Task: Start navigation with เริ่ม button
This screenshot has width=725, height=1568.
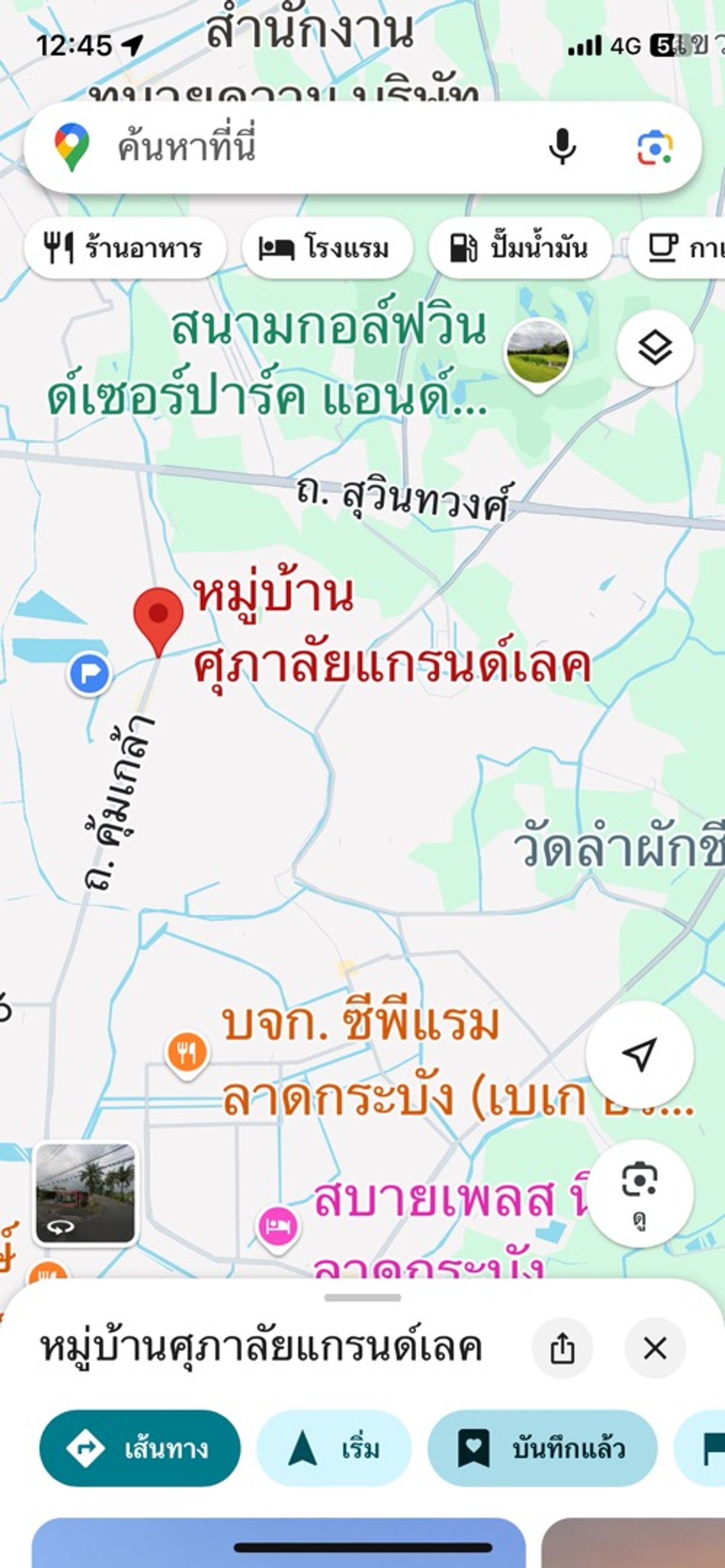Action: [334, 1448]
